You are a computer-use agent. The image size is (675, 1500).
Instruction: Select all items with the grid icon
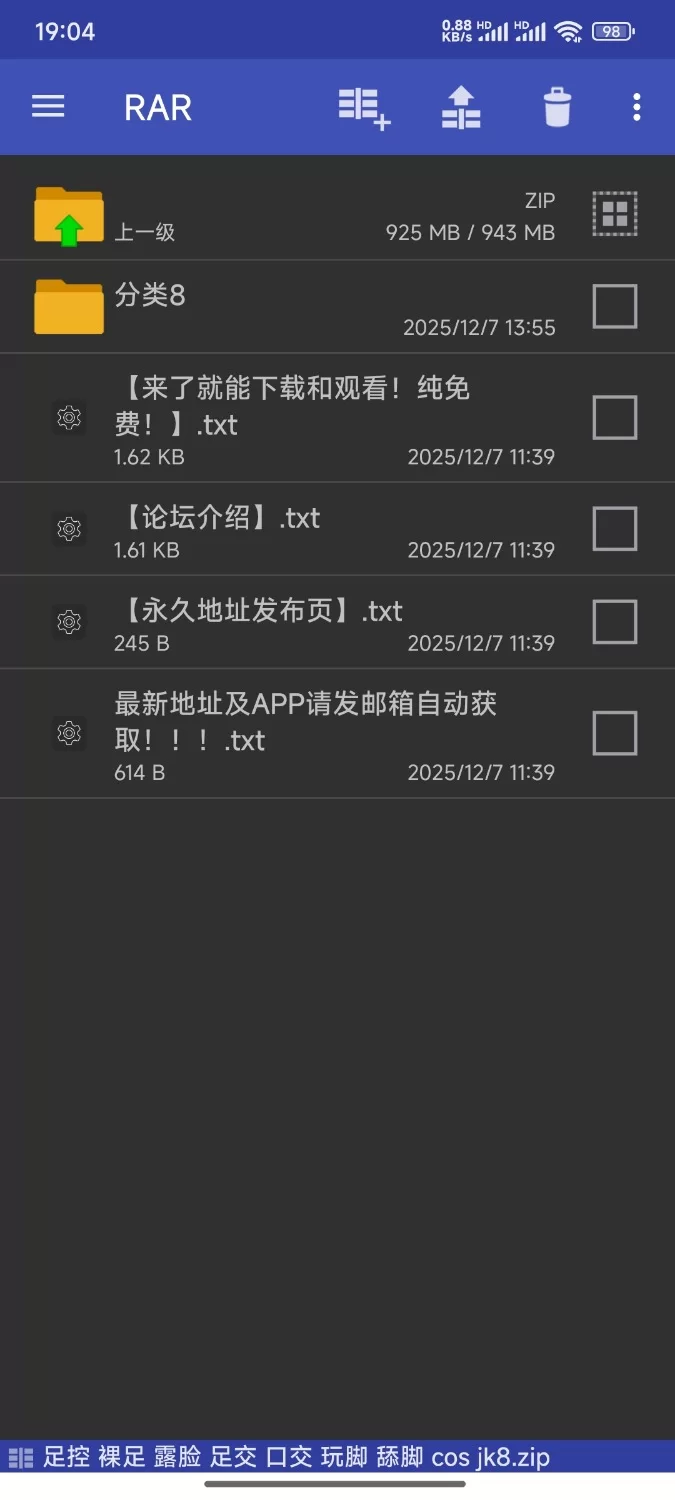click(x=614, y=213)
